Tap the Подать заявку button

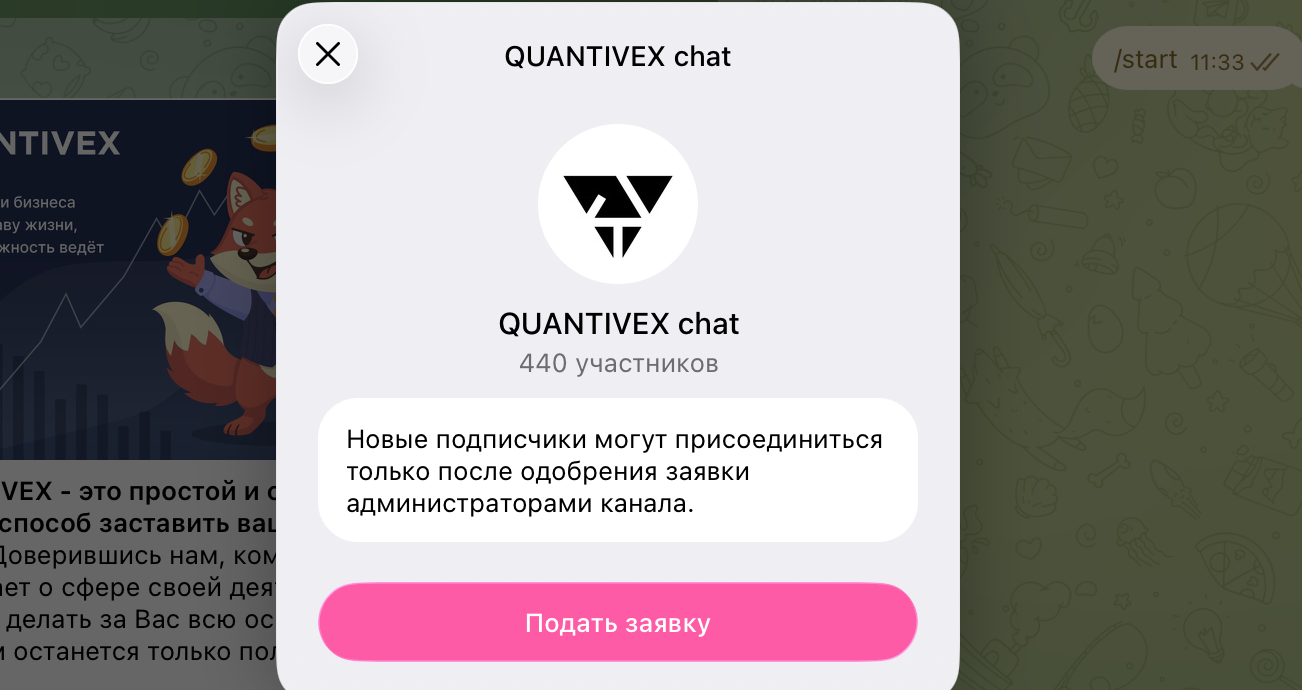tap(617, 622)
